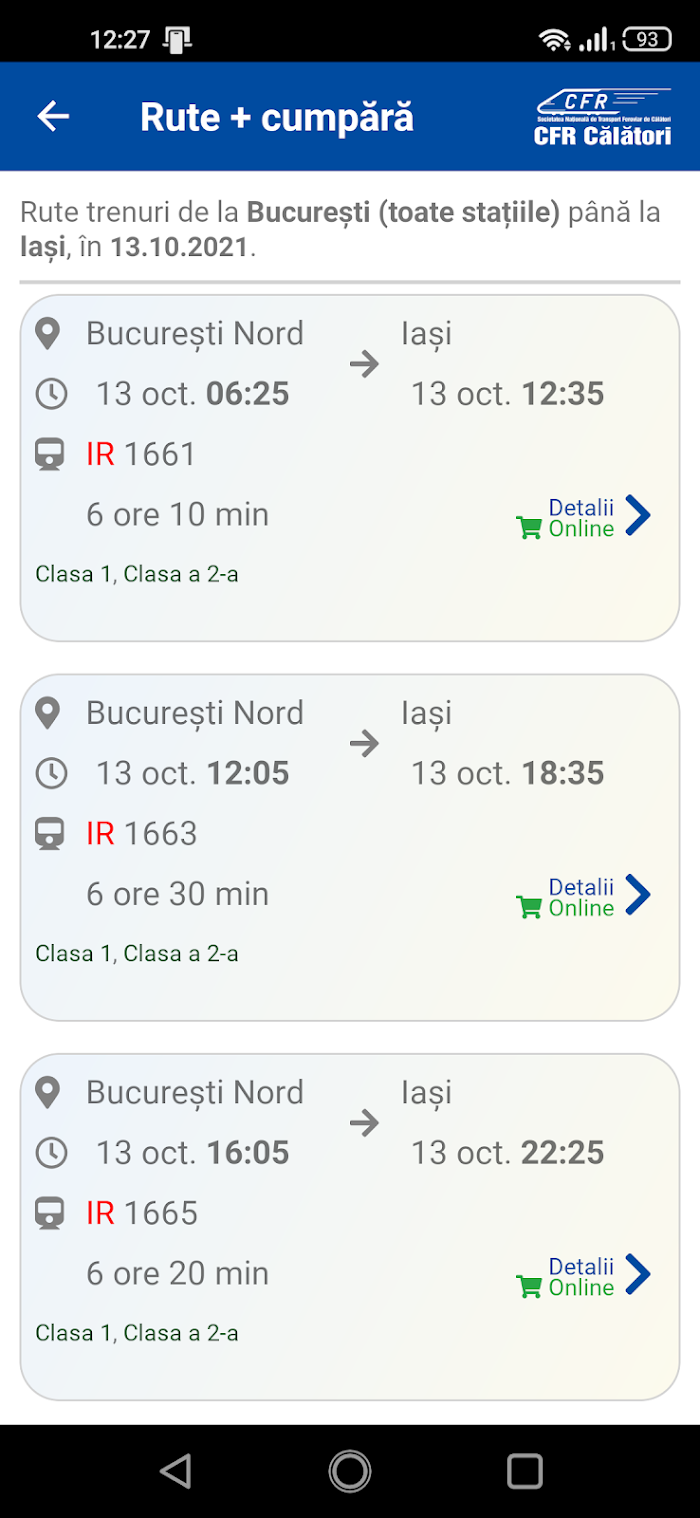The width and height of the screenshot is (700, 1518).
Task: Open the recent apps view
Action: coord(524,1471)
